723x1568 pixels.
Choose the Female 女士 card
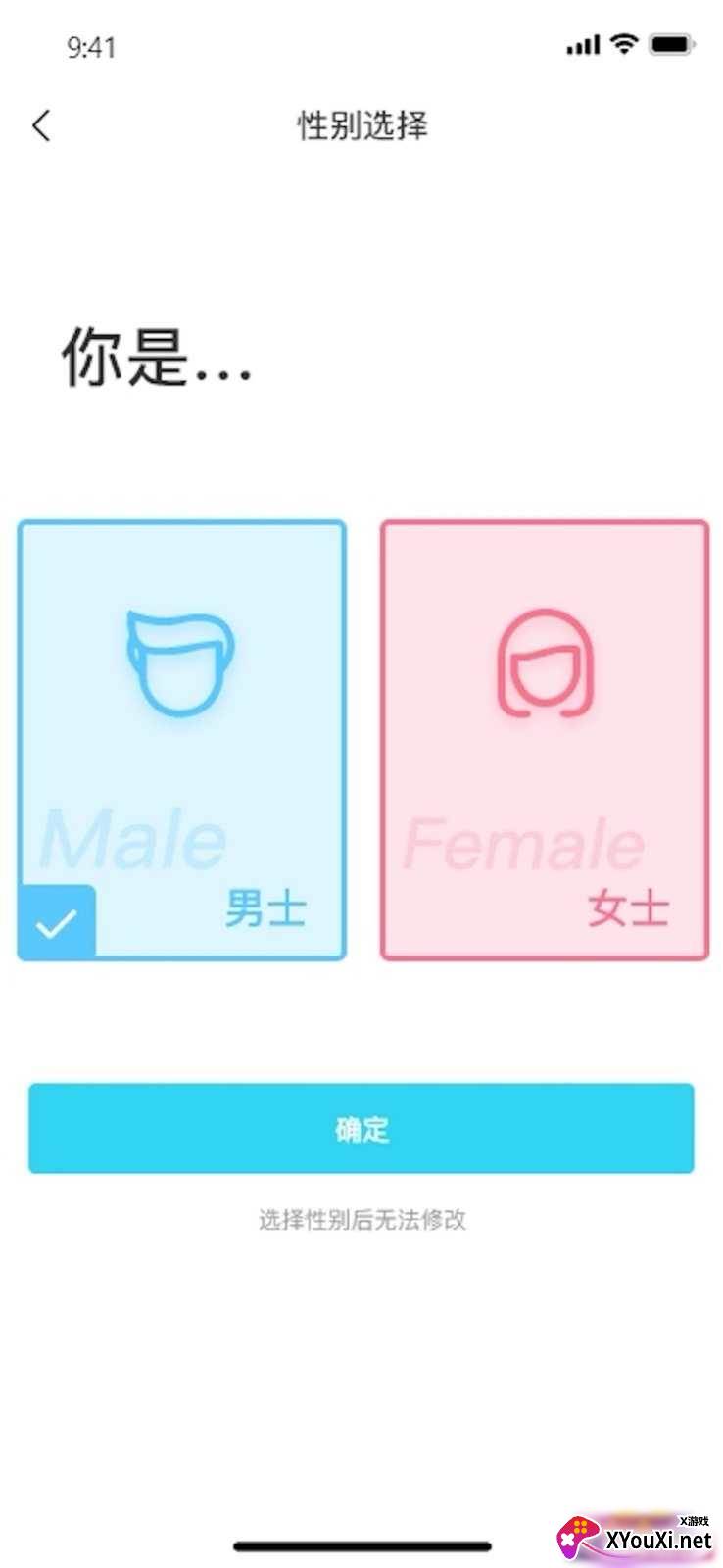click(x=544, y=740)
